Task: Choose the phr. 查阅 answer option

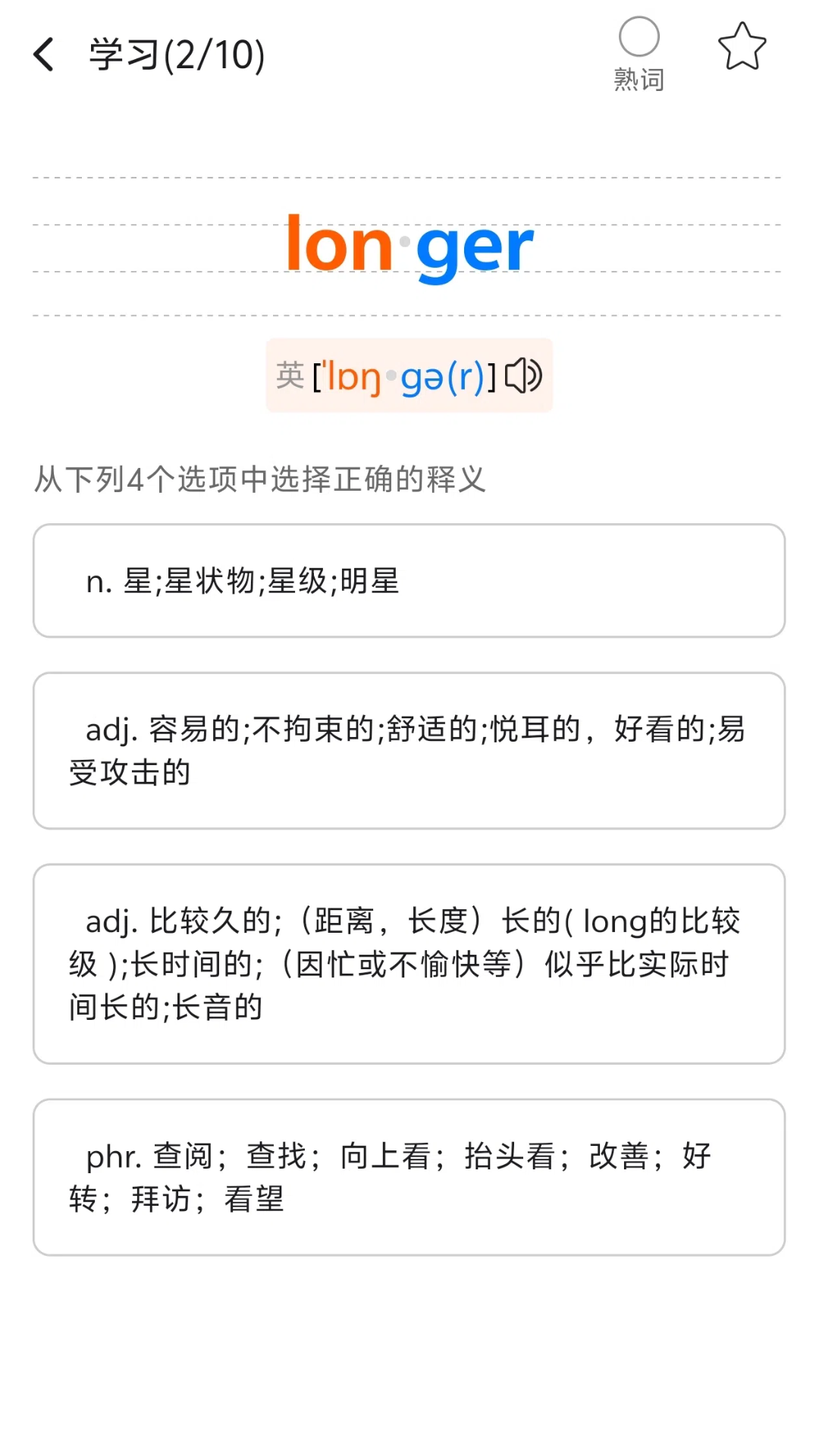Action: (409, 1176)
